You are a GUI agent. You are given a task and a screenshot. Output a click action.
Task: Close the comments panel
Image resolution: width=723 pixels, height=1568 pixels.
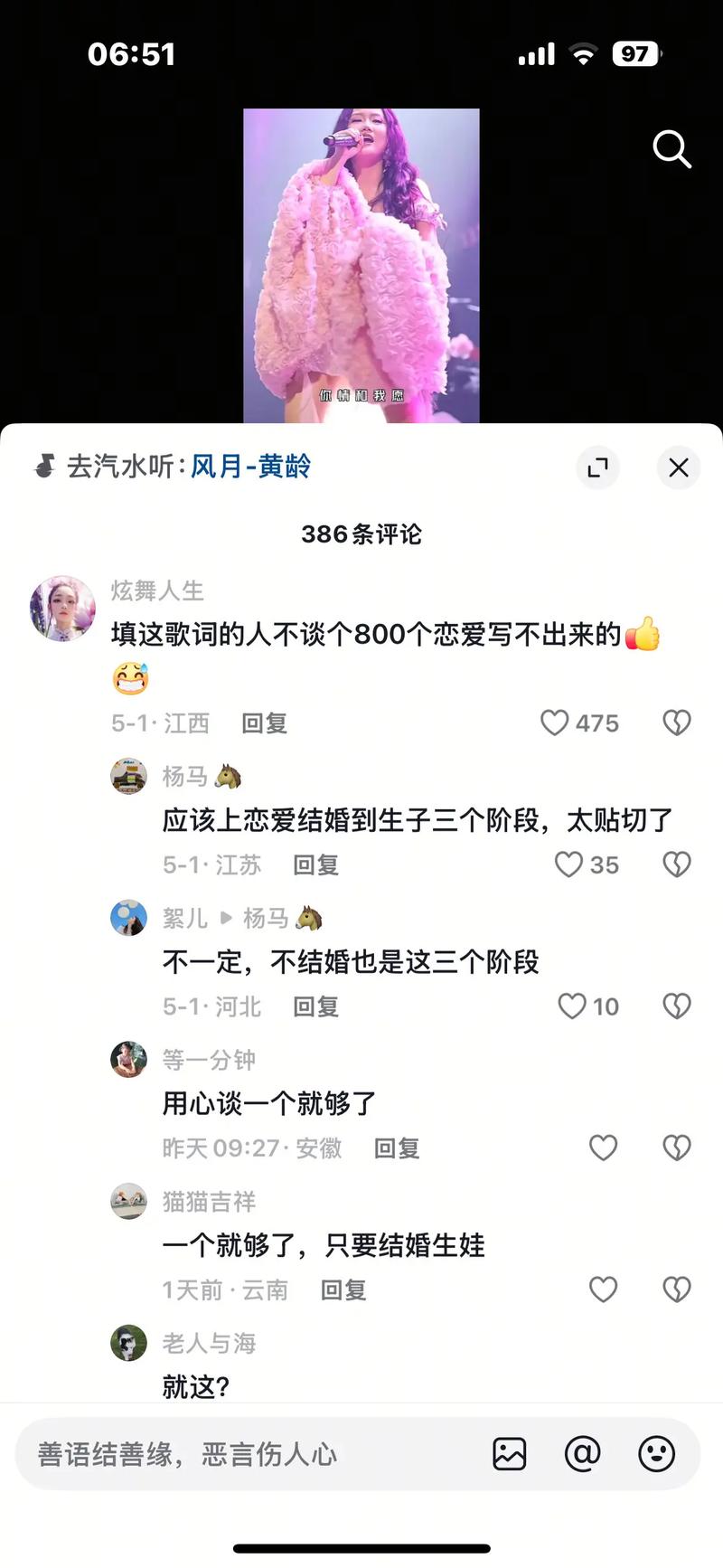679,468
